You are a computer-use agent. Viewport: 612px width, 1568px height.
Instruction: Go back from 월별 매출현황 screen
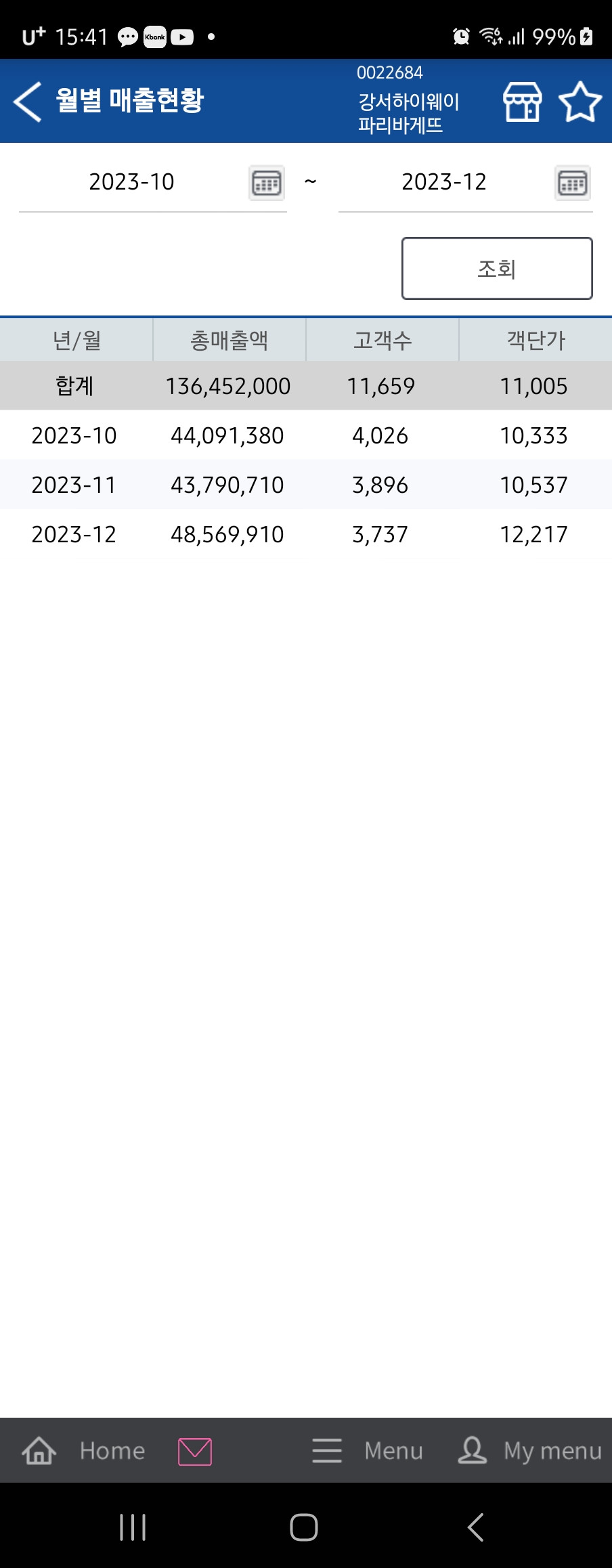pyautogui.click(x=28, y=102)
